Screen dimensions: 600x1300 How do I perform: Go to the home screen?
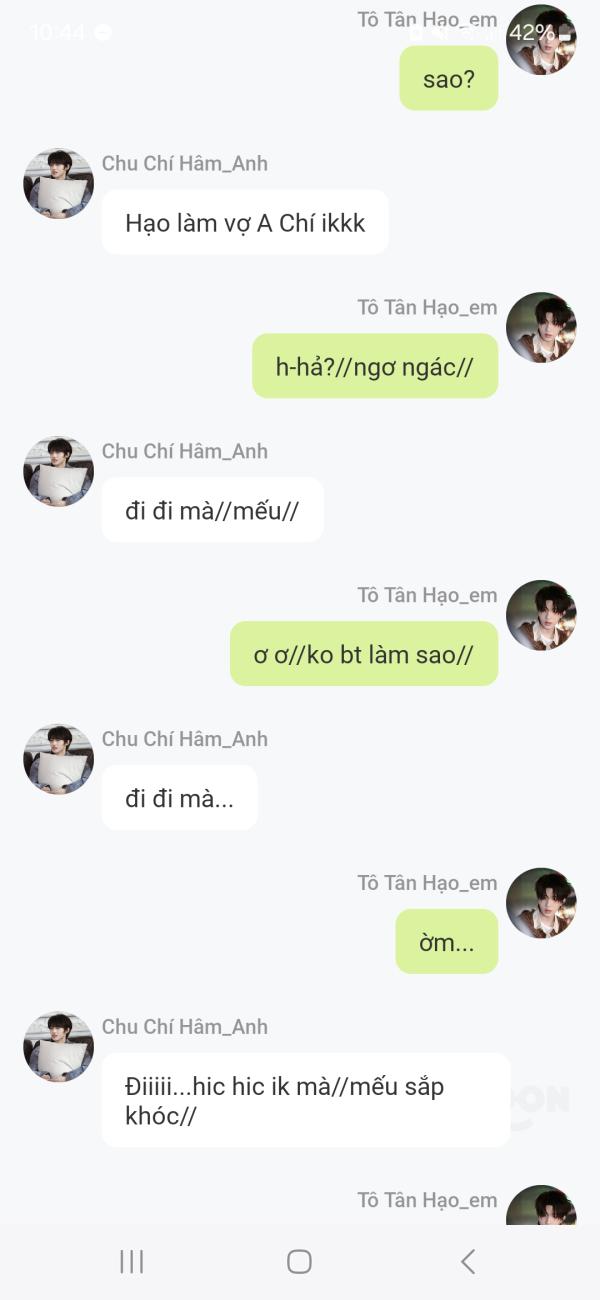[299, 1261]
